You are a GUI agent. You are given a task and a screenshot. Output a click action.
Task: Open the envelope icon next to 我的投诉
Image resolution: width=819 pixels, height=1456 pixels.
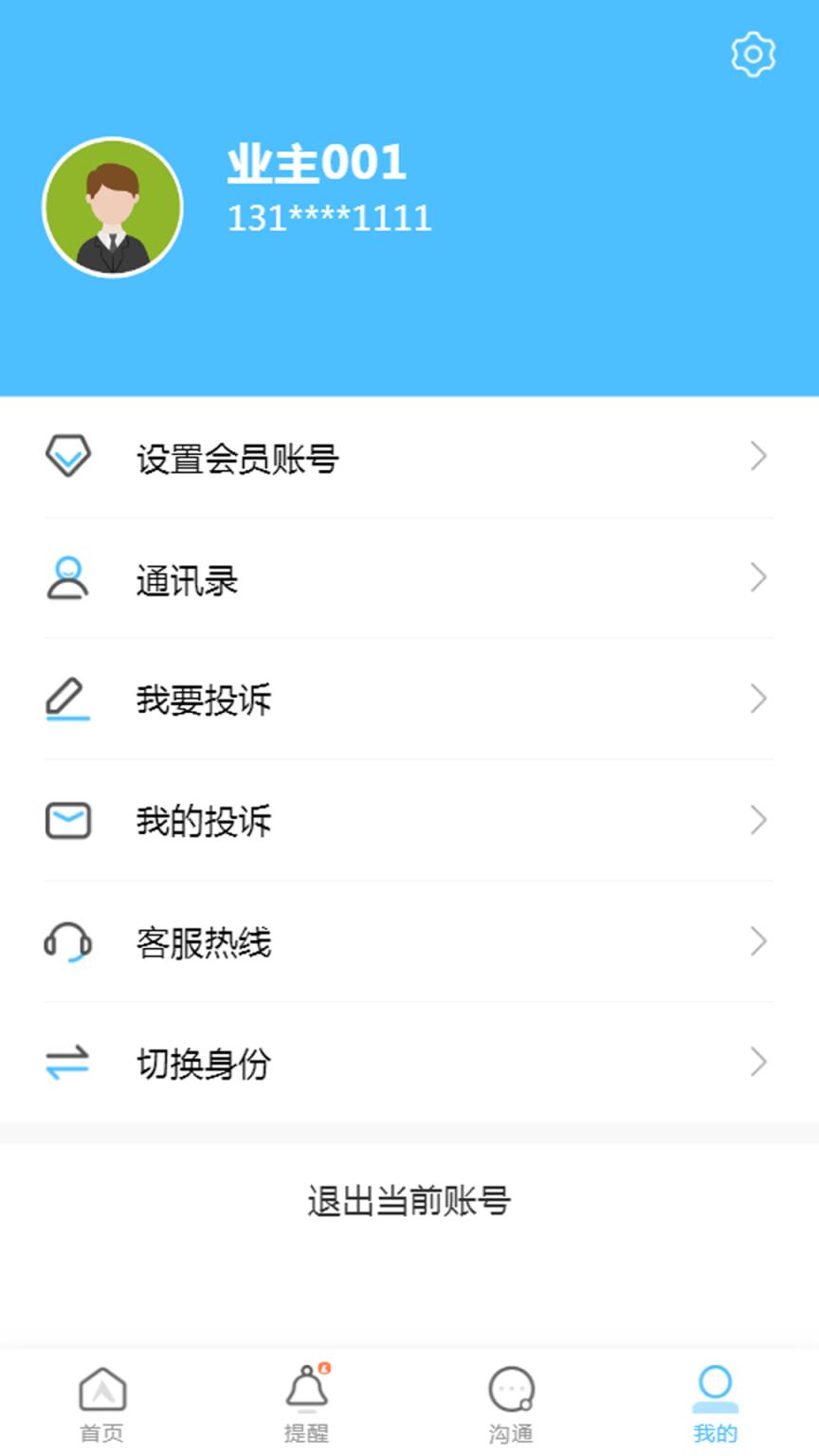click(x=66, y=821)
